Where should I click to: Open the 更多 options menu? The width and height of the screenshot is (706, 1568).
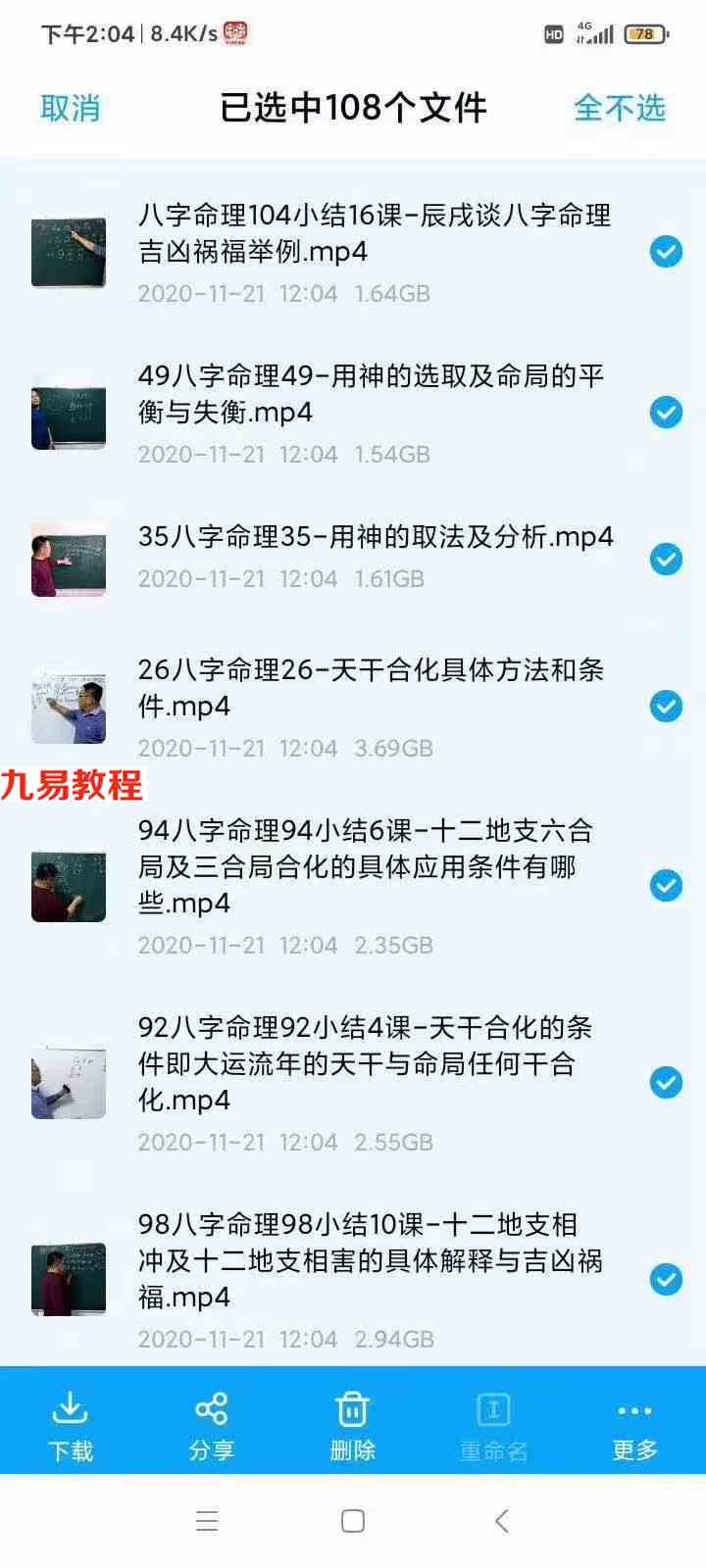[x=635, y=1426]
